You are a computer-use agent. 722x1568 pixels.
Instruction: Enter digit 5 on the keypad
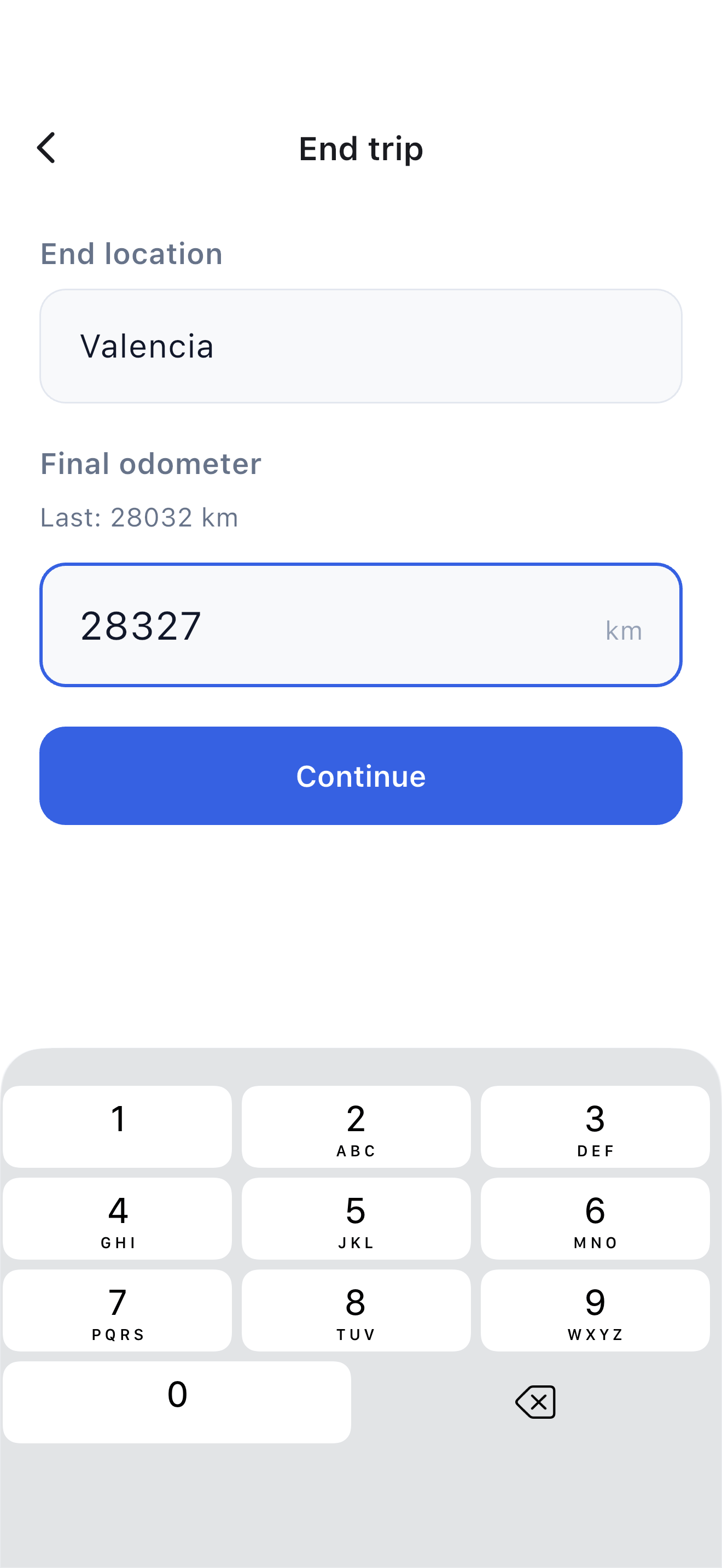click(x=356, y=1219)
